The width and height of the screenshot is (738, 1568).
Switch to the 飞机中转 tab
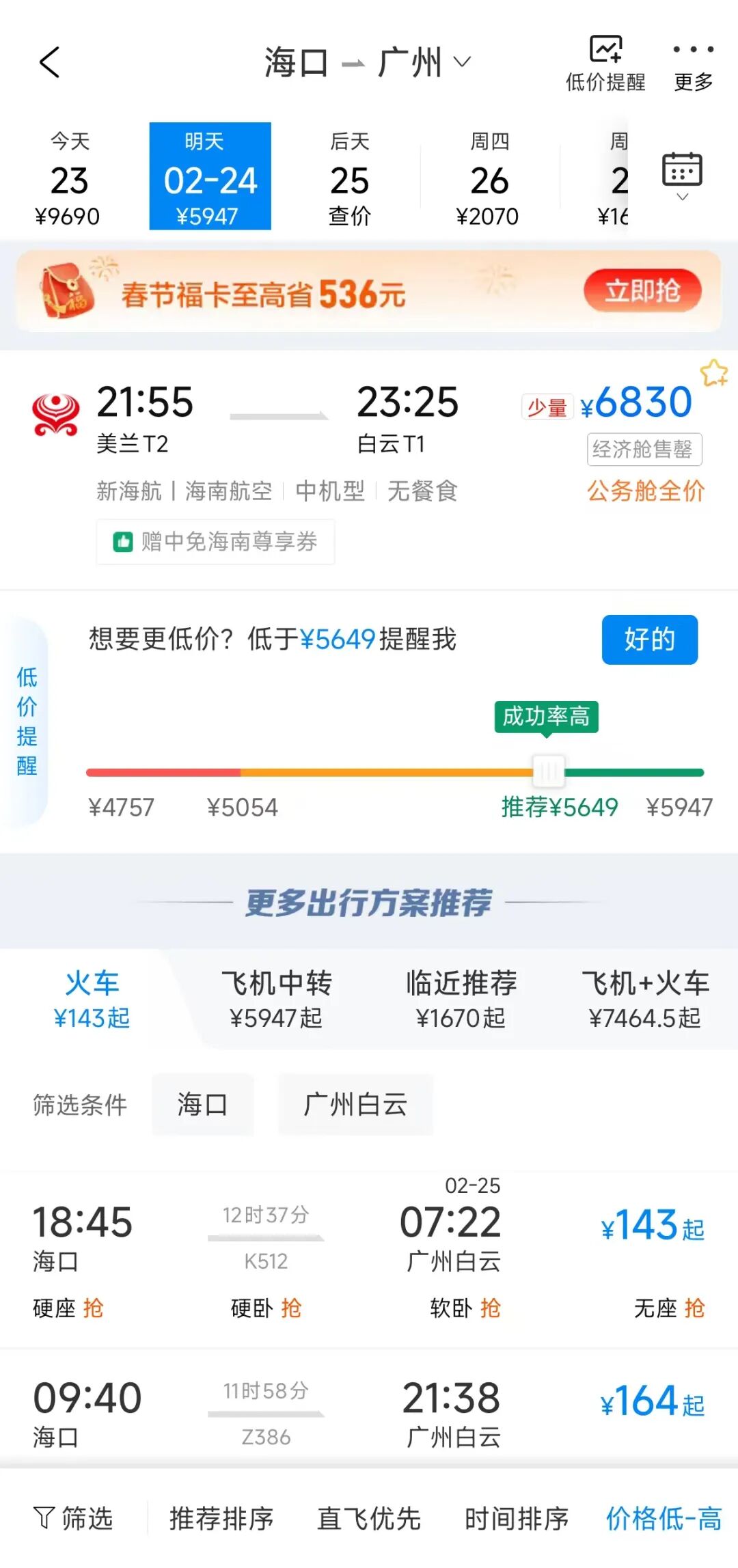click(x=276, y=999)
